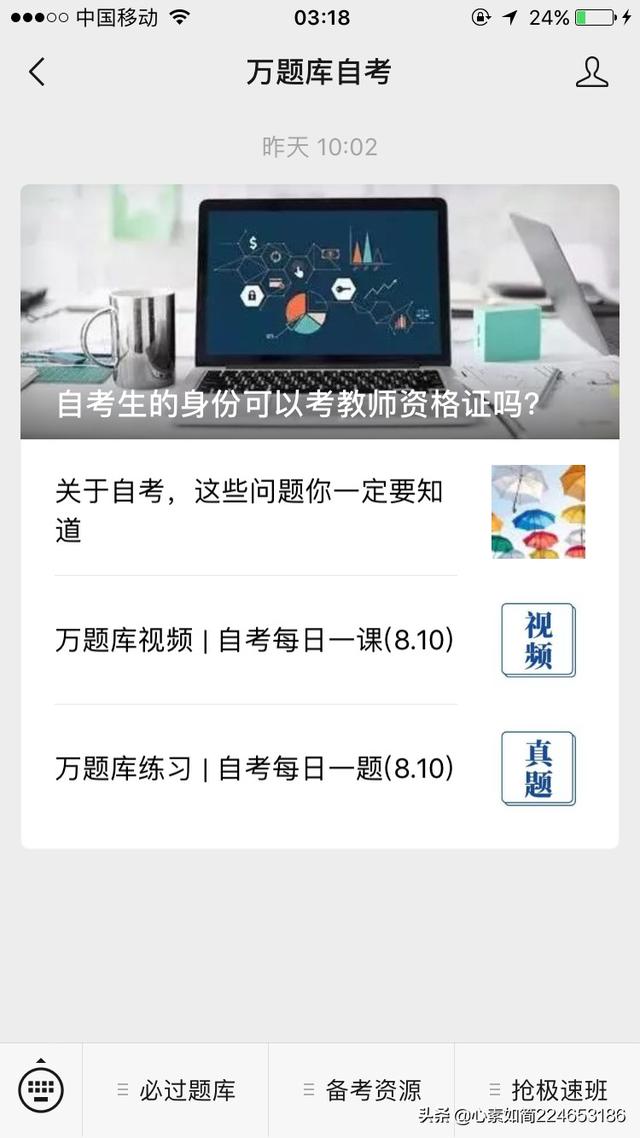Open article 自考生的身份可以考教师资格证吗

tap(319, 312)
